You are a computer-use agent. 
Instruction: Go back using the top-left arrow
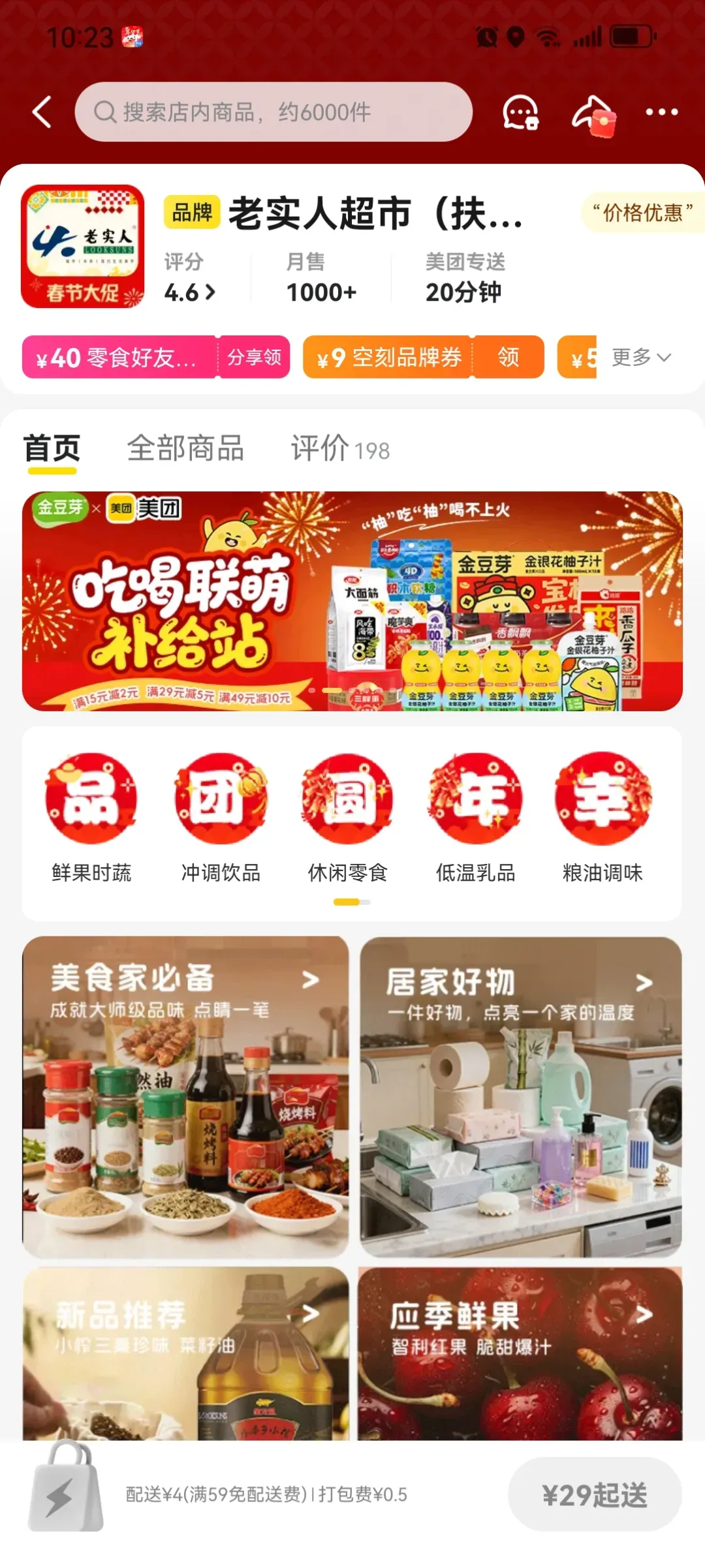(x=42, y=112)
